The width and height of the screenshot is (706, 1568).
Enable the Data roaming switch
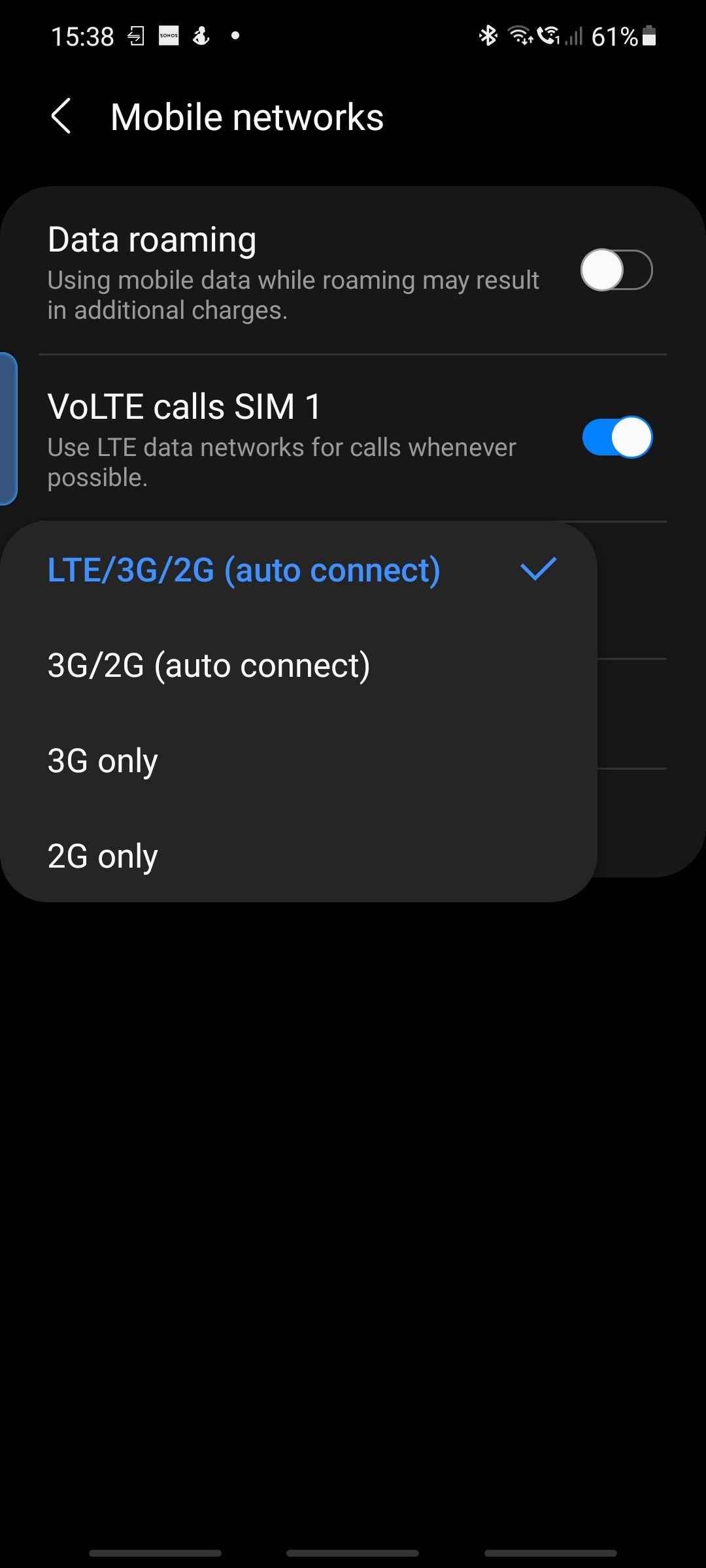click(616, 270)
